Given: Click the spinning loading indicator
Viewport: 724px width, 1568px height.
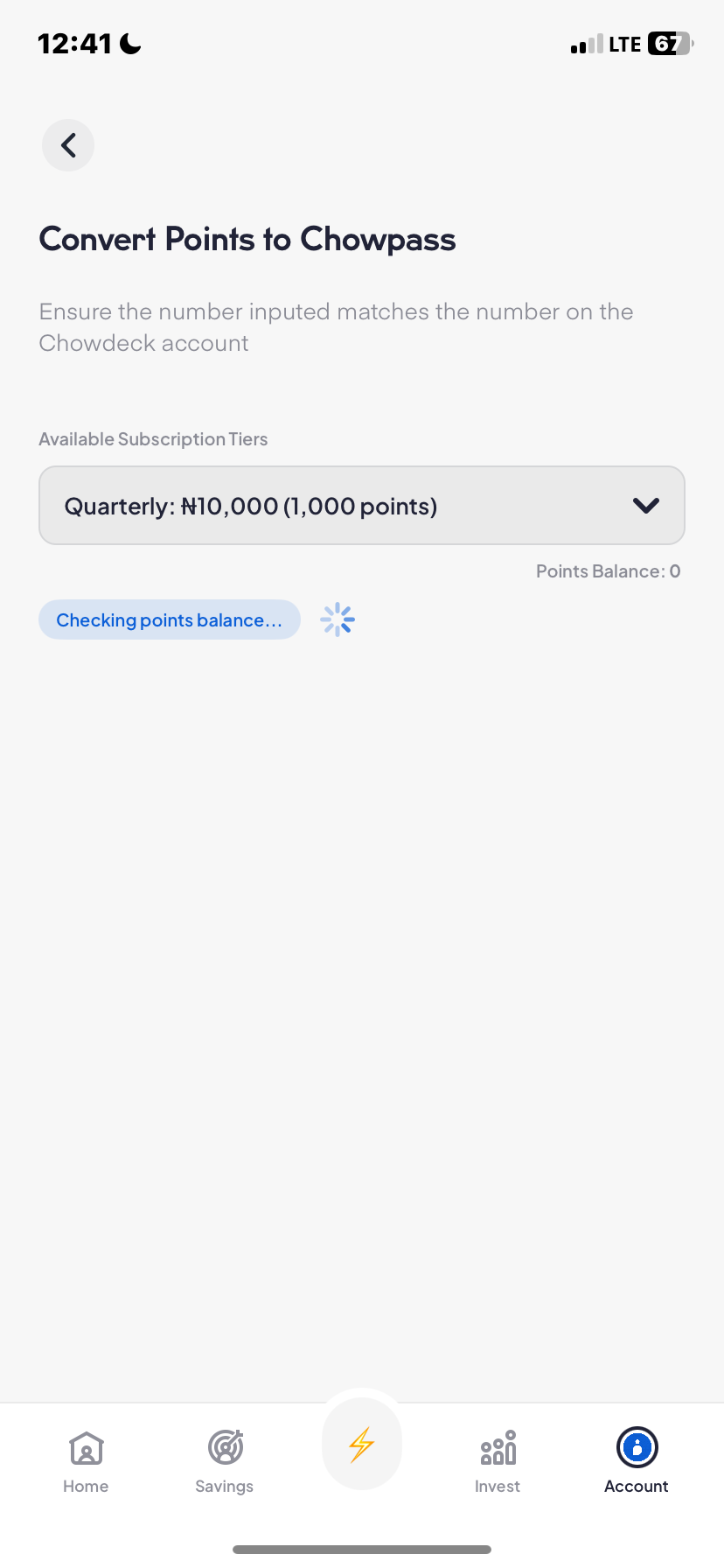Looking at the screenshot, I should 337,619.
